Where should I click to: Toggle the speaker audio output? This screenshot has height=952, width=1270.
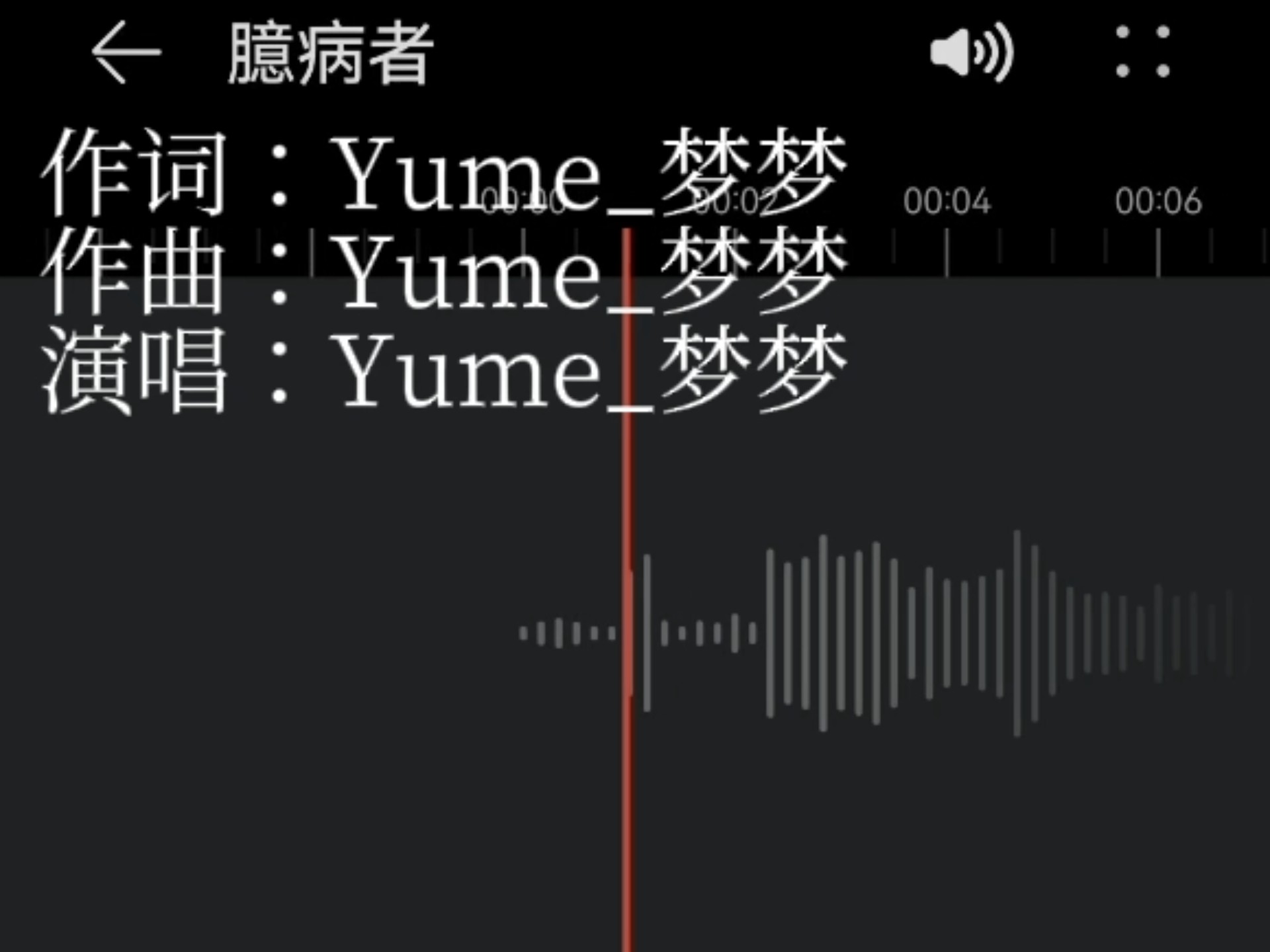971,53
